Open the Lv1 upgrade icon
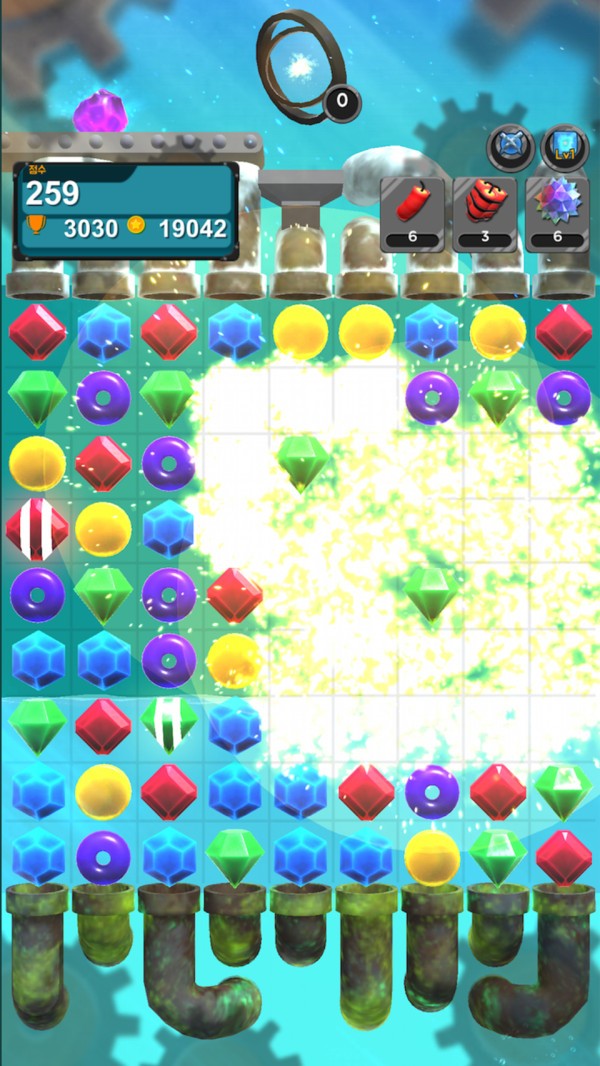Image resolution: width=600 pixels, height=1066 pixels. (565, 148)
